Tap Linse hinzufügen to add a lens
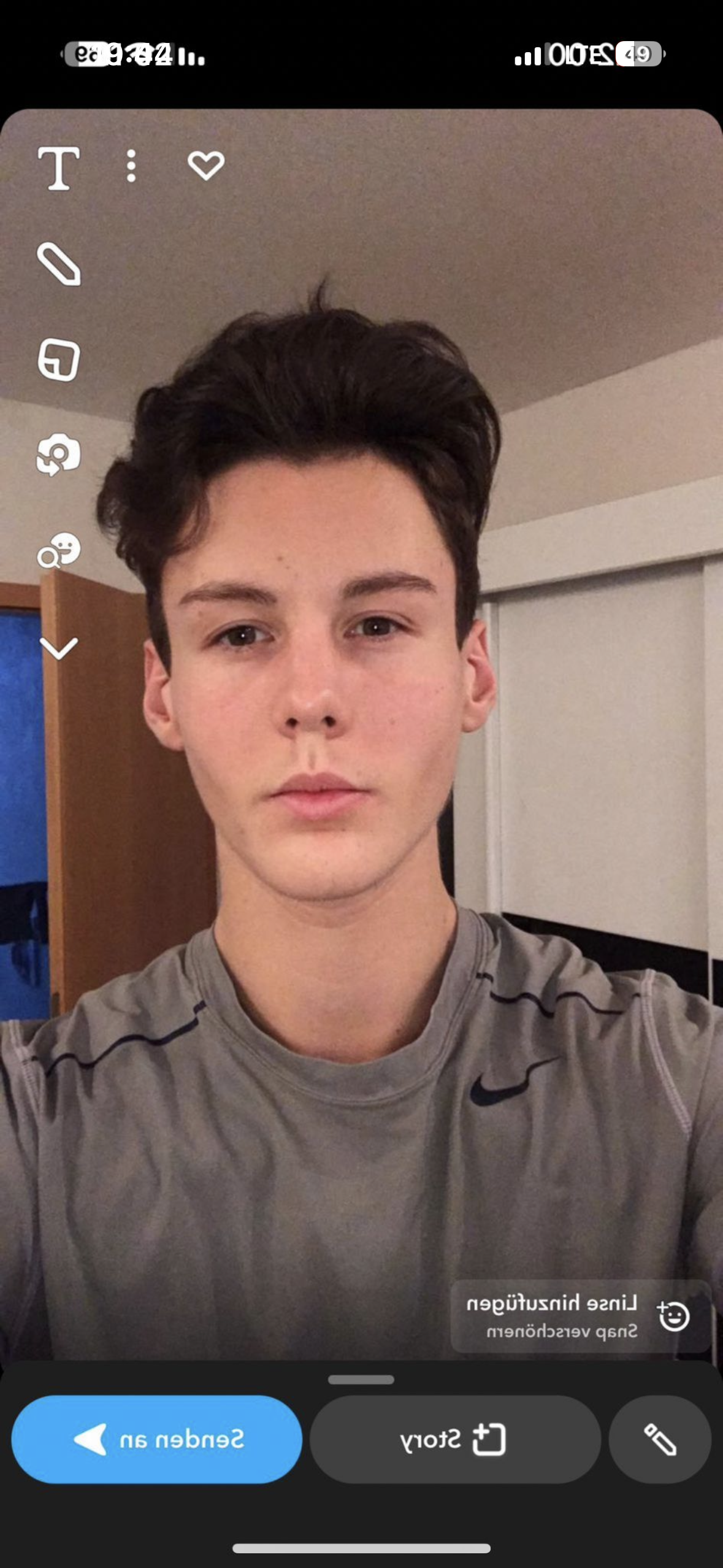The width and height of the screenshot is (723, 1568). tap(580, 1315)
